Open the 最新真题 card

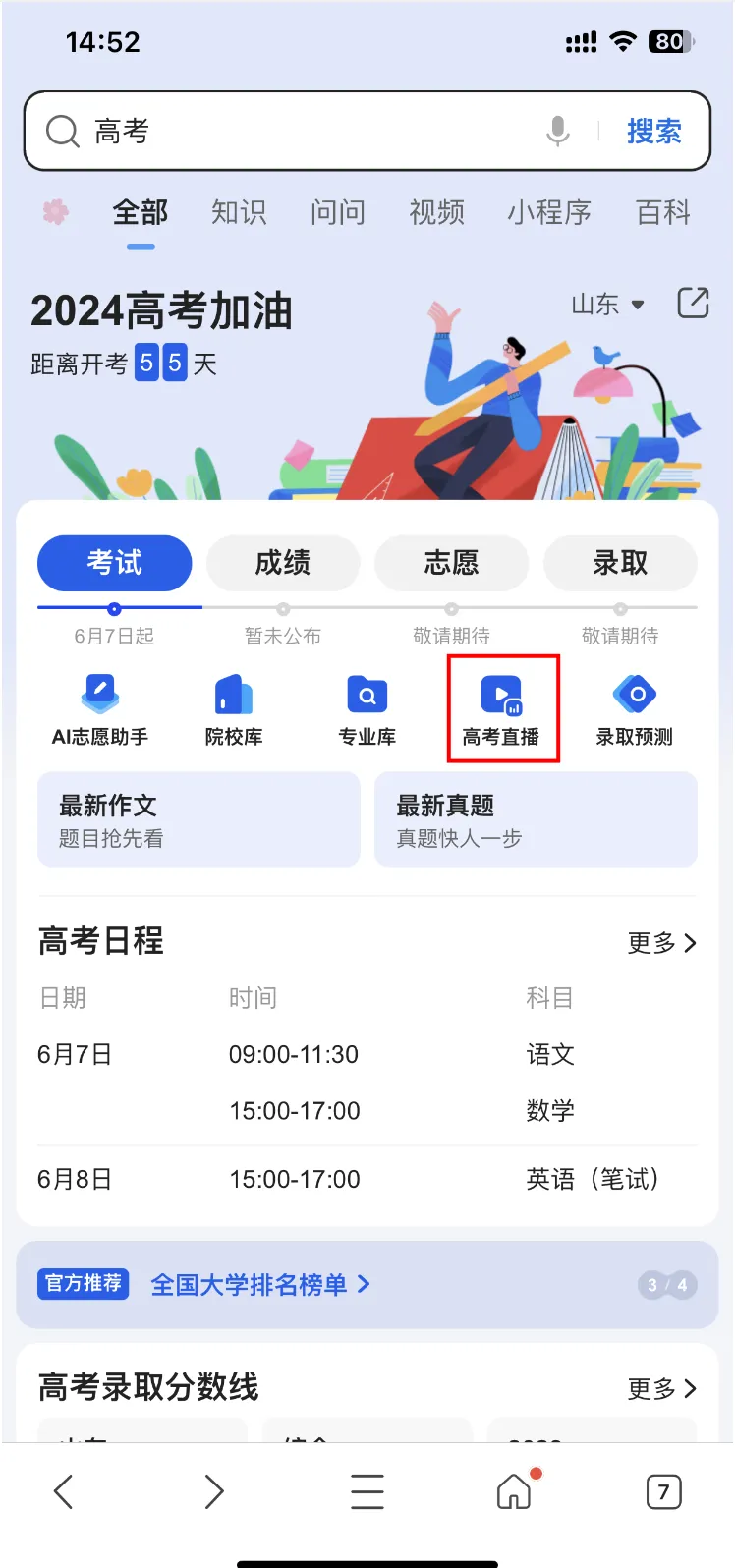(x=536, y=819)
